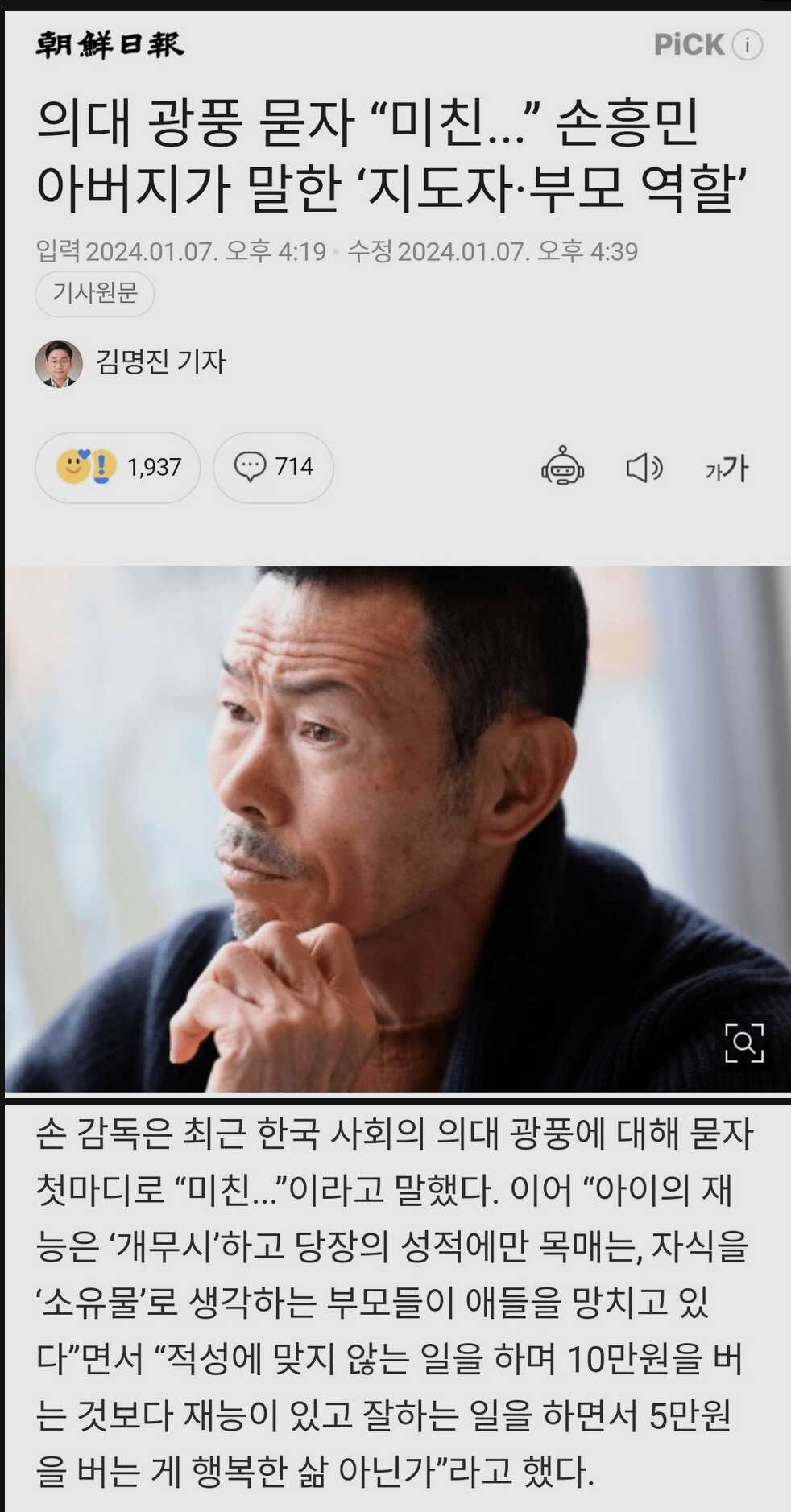The image size is (791, 1512).
Task: Enlarge the article photo with the magnifier icon
Action: pyautogui.click(x=743, y=1043)
